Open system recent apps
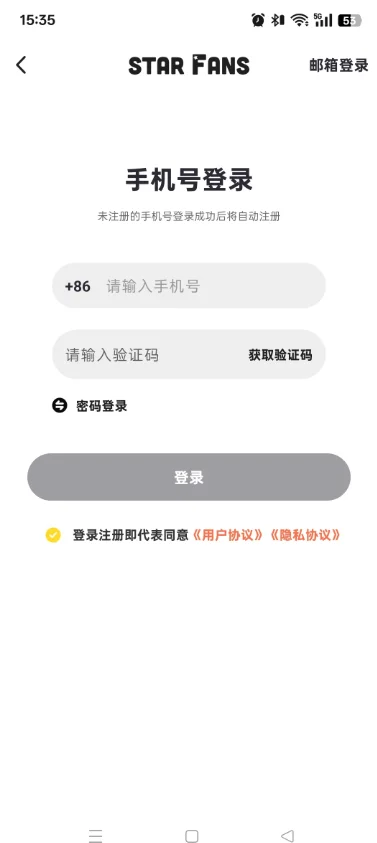 95,835
